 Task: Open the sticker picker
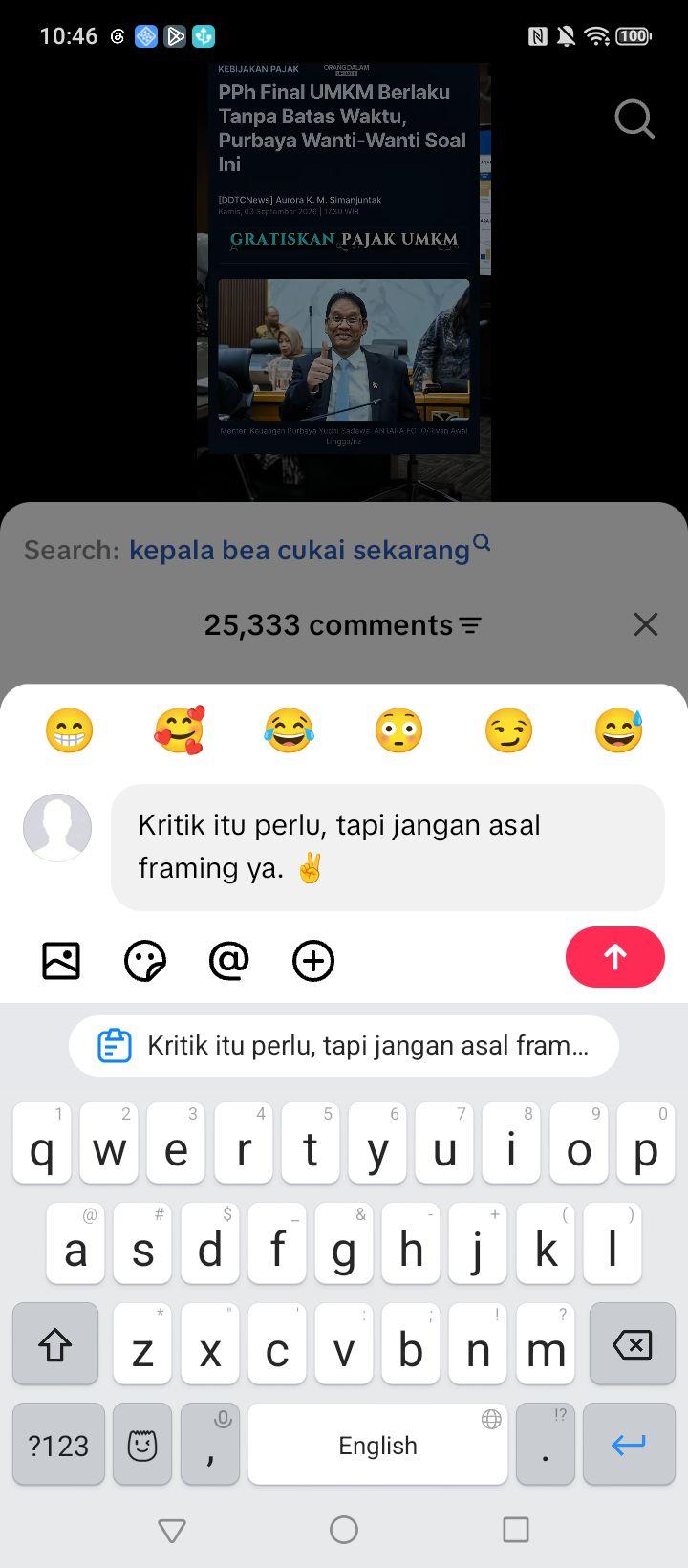[145, 960]
